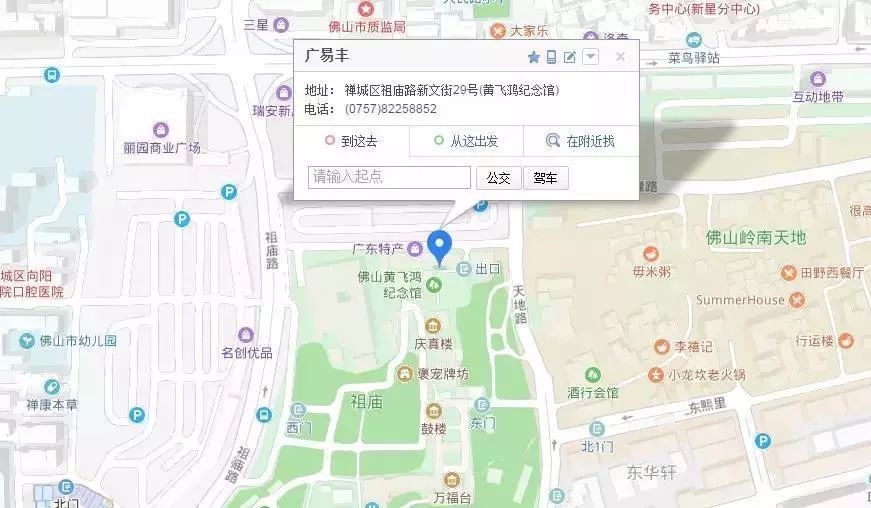The image size is (871, 508).
Task: Favorite 广易丰 with the star icon
Action: [533, 57]
